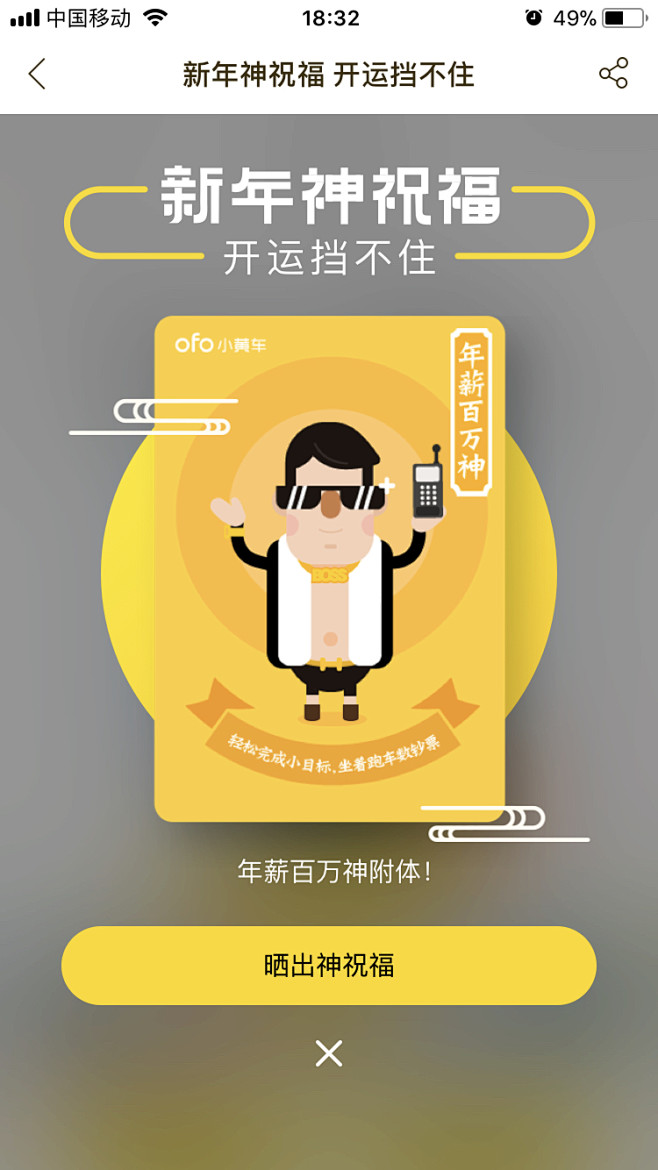The width and height of the screenshot is (658, 1170).
Task: Go back using the top-left arrow
Action: coord(37,74)
